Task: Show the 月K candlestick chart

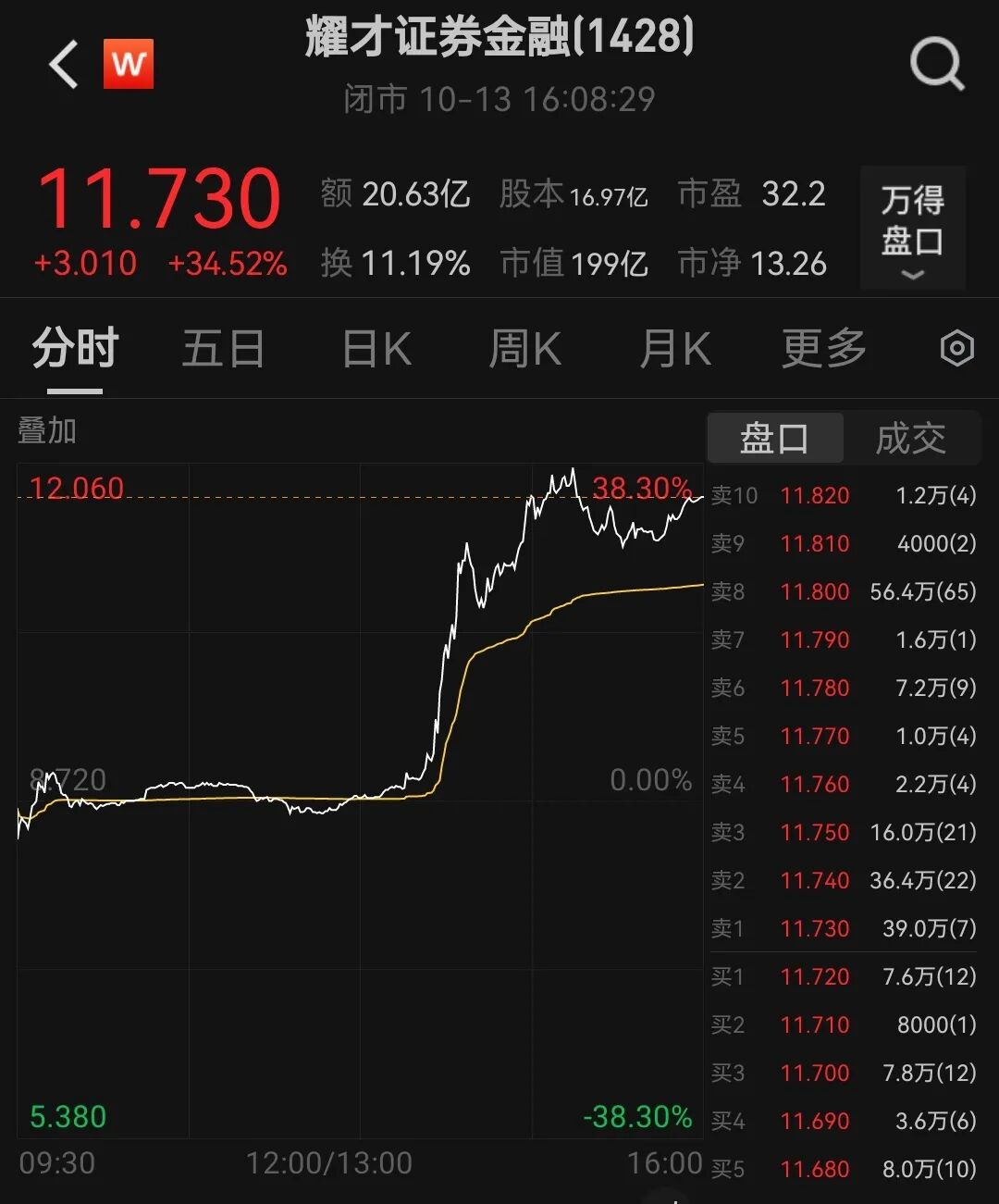Action: [675, 349]
